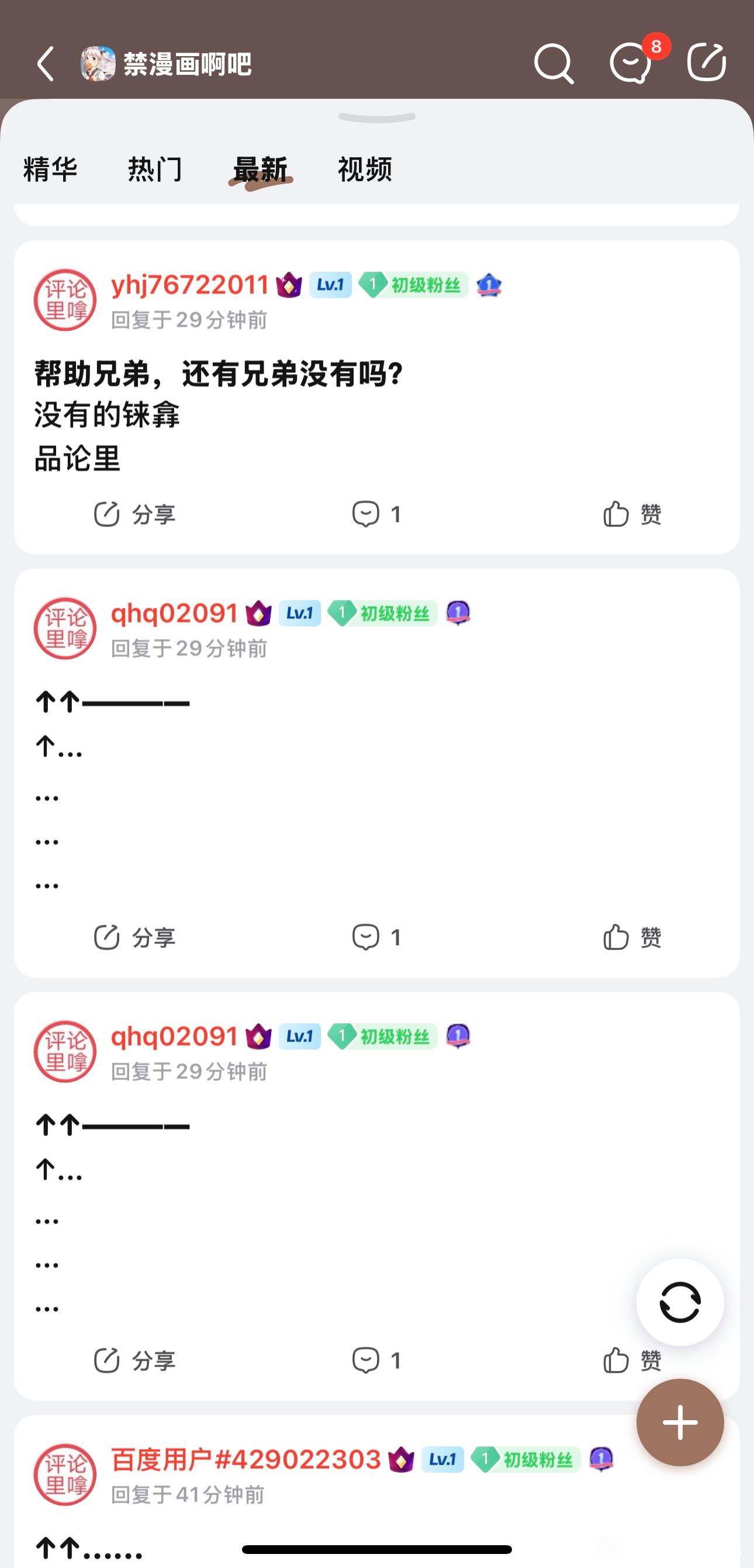Share yhj76722011's post

pyautogui.click(x=134, y=514)
